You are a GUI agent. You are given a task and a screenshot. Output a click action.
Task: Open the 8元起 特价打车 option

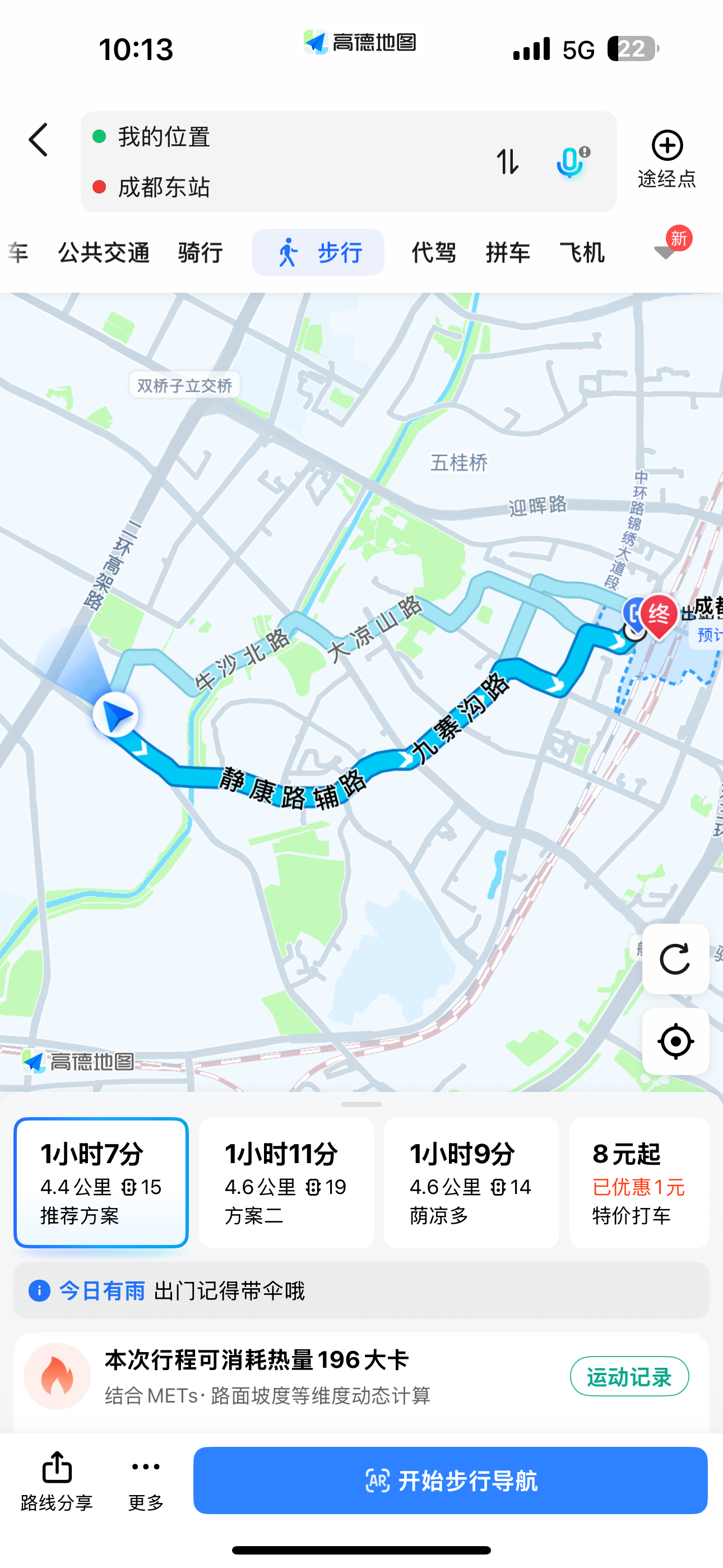pyautogui.click(x=639, y=1182)
